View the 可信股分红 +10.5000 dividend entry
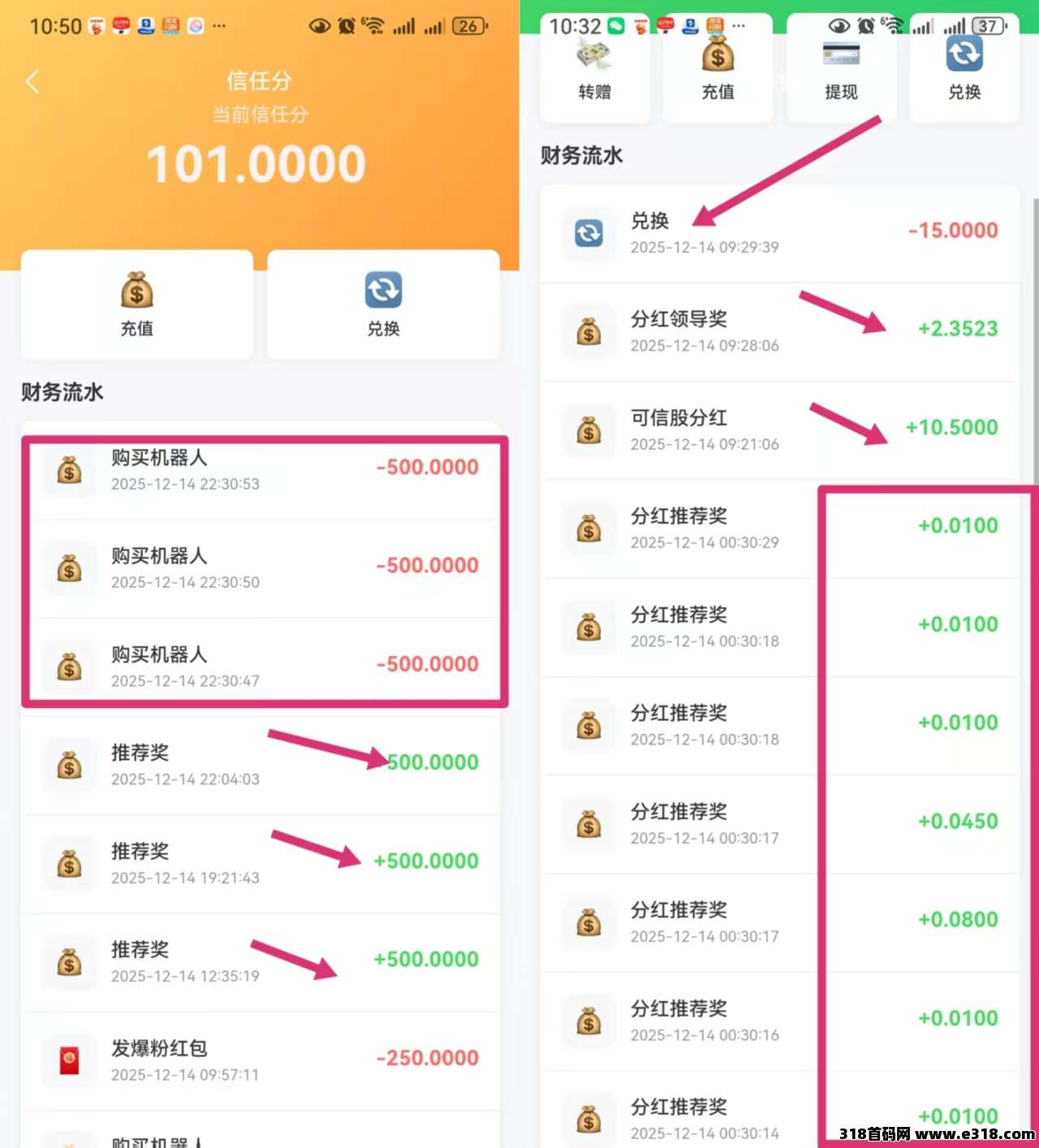Screen dimensions: 1039x1148 [779, 430]
